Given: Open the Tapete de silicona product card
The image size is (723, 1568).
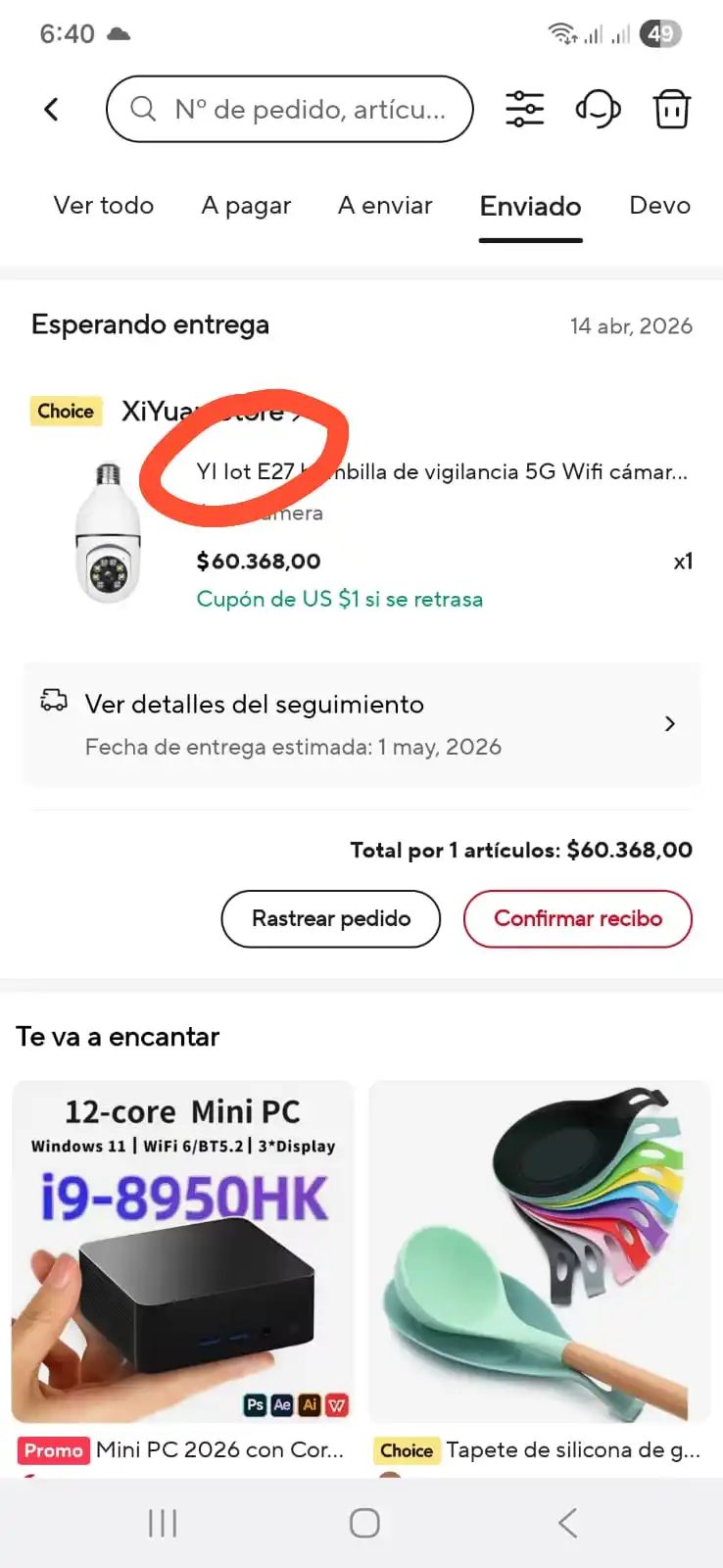Looking at the screenshot, I should pyautogui.click(x=539, y=1274).
